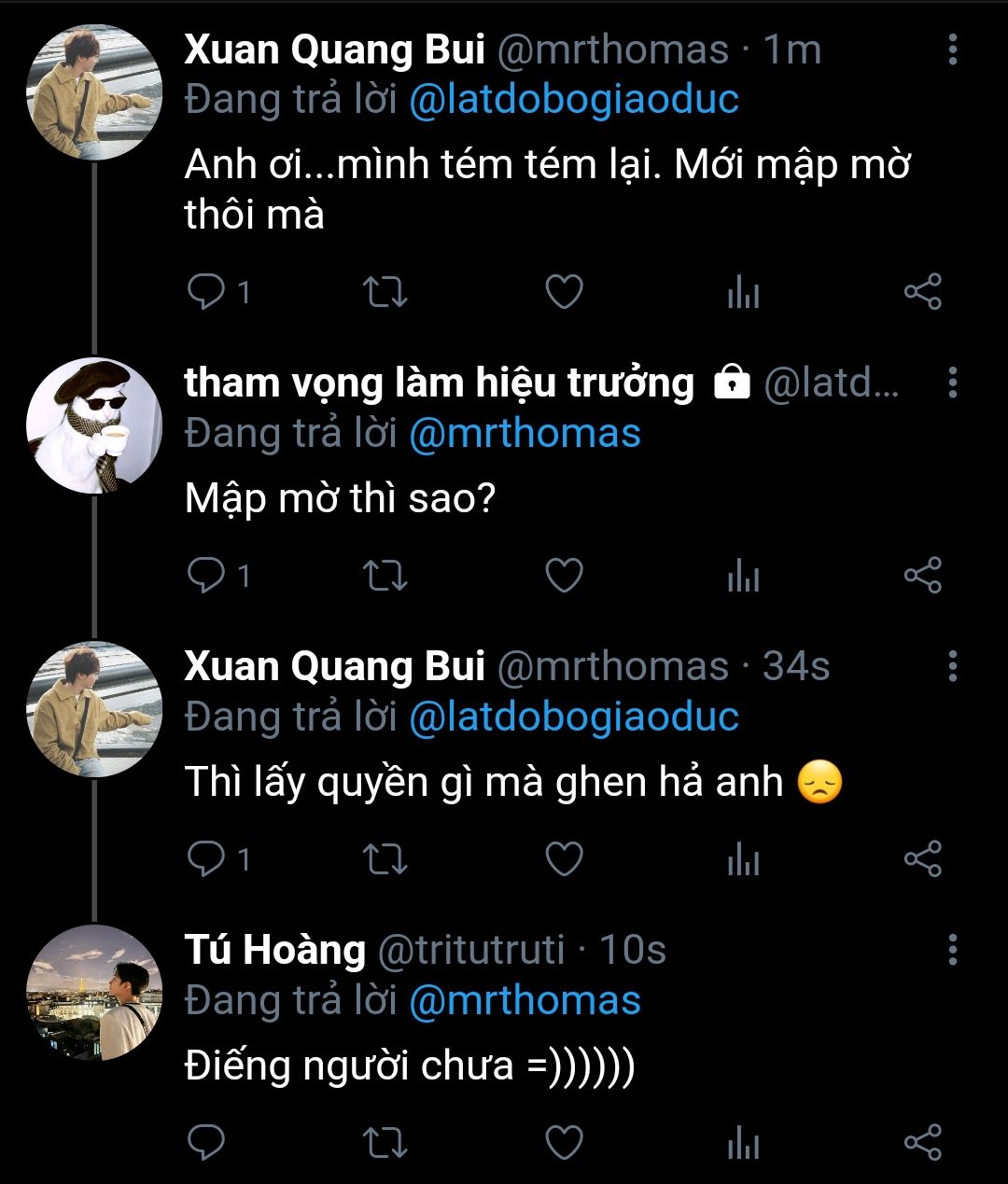Open overflow menu on "Mập mờ thì sao?" tweet
Image resolution: width=1008 pixels, height=1184 pixels.
952,382
